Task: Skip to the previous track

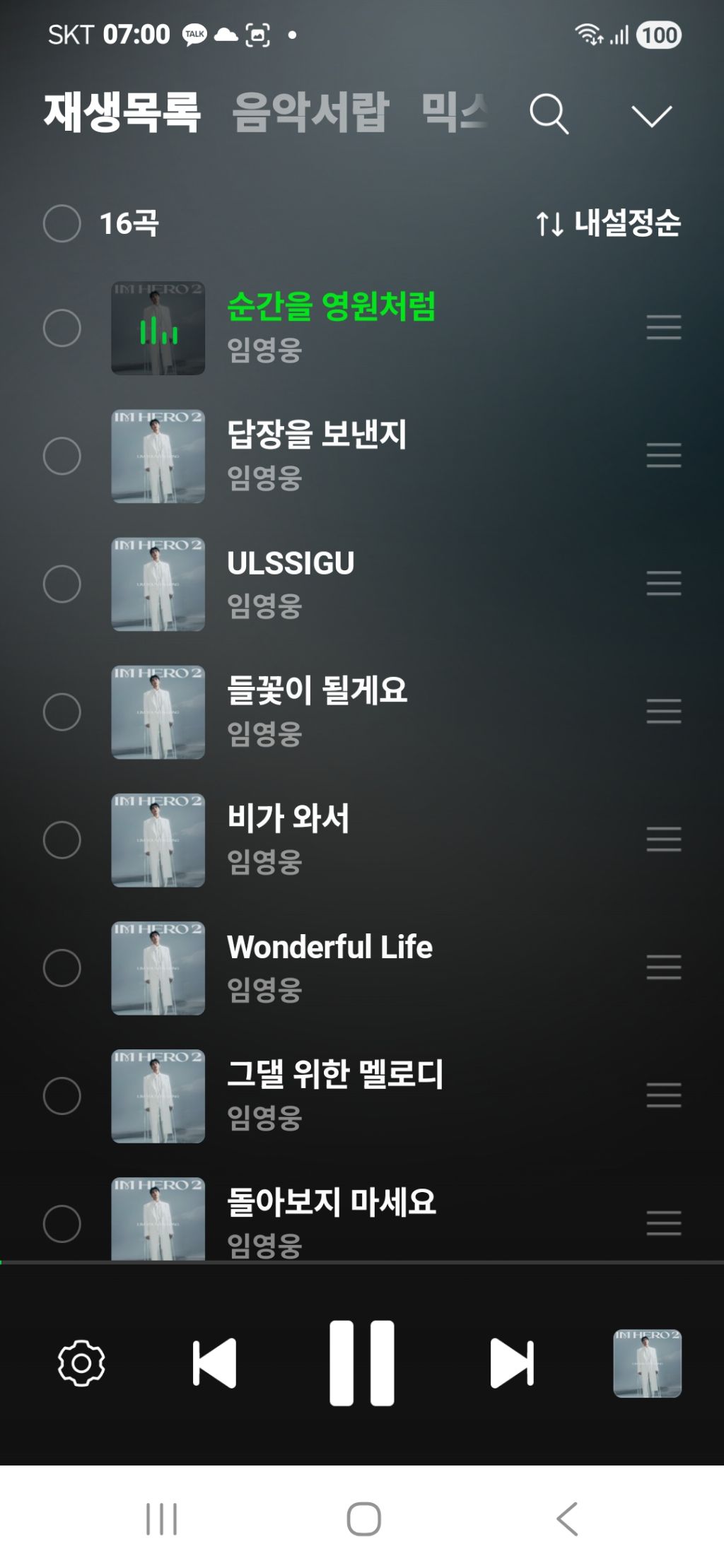Action: pos(215,1362)
